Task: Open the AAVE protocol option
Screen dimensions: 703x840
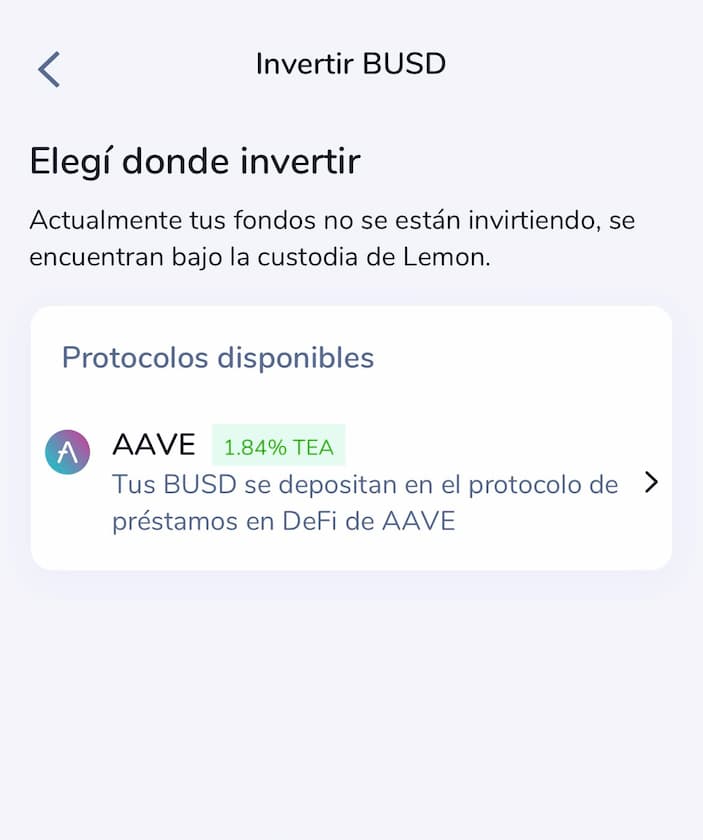Action: [351, 484]
